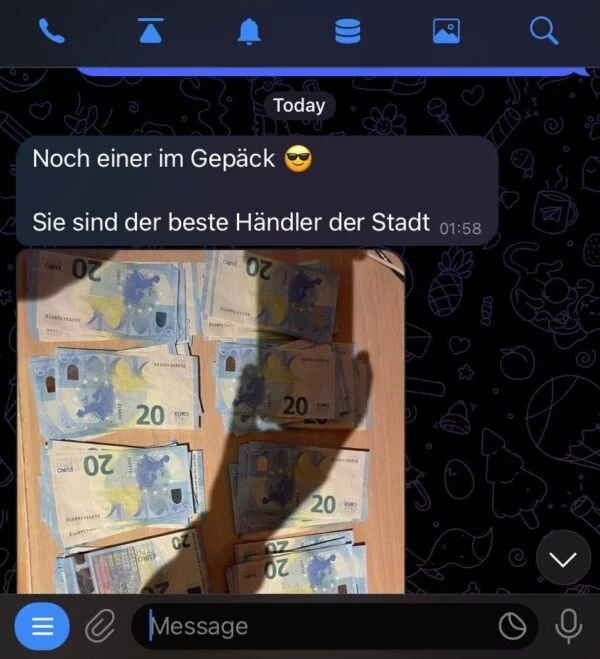Attach a file with the paperclip
Image resolution: width=600 pixels, height=659 pixels.
pos(99,627)
